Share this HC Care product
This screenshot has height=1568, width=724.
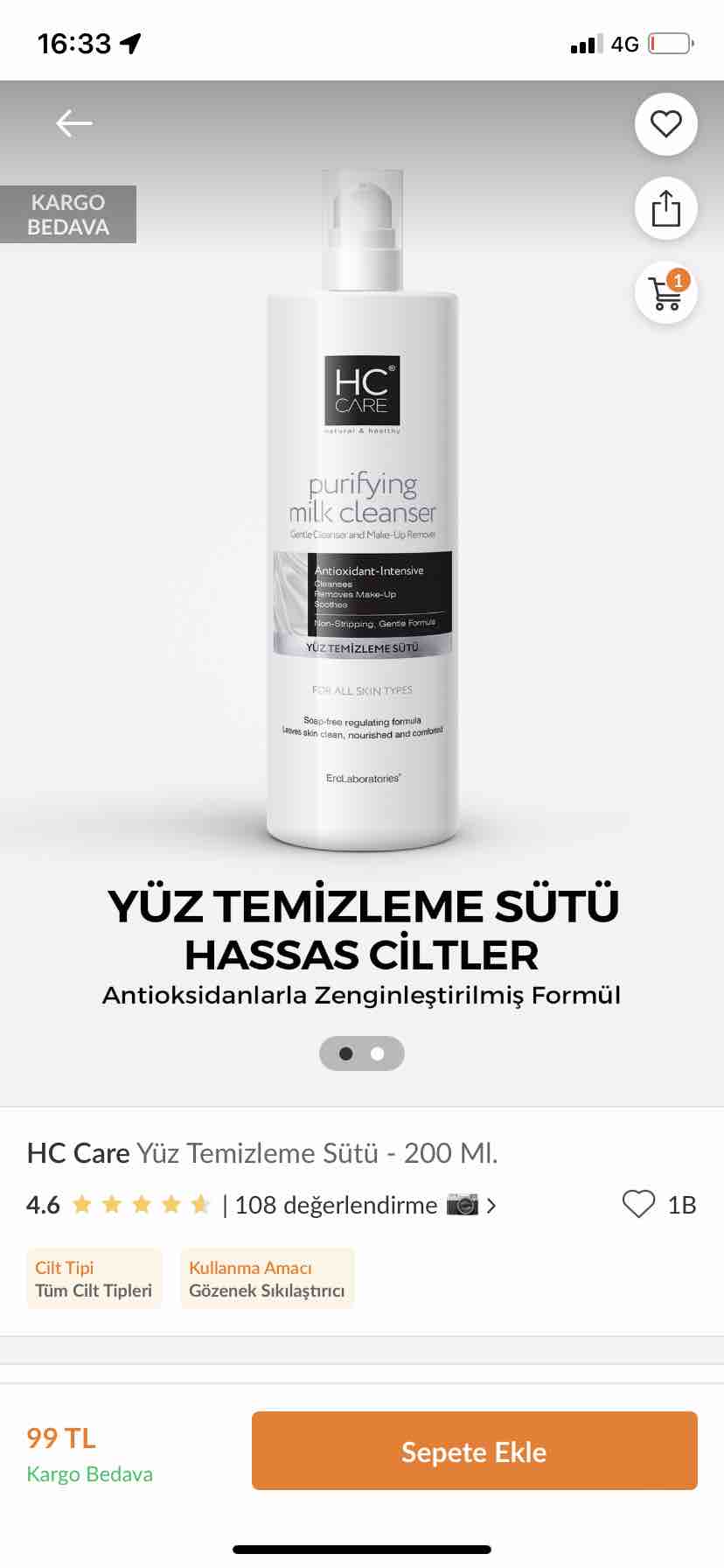point(666,208)
